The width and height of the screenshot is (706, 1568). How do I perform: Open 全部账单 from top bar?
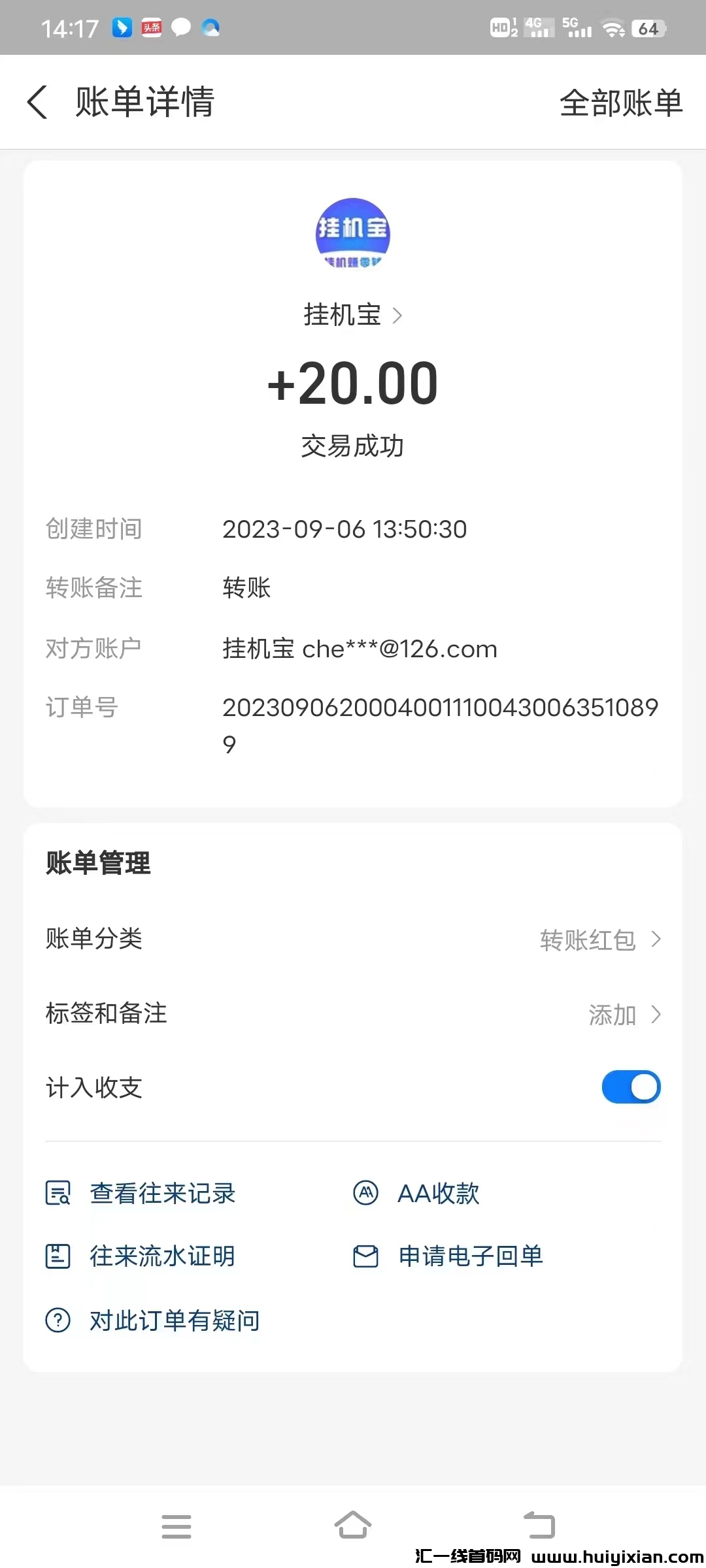(x=620, y=103)
